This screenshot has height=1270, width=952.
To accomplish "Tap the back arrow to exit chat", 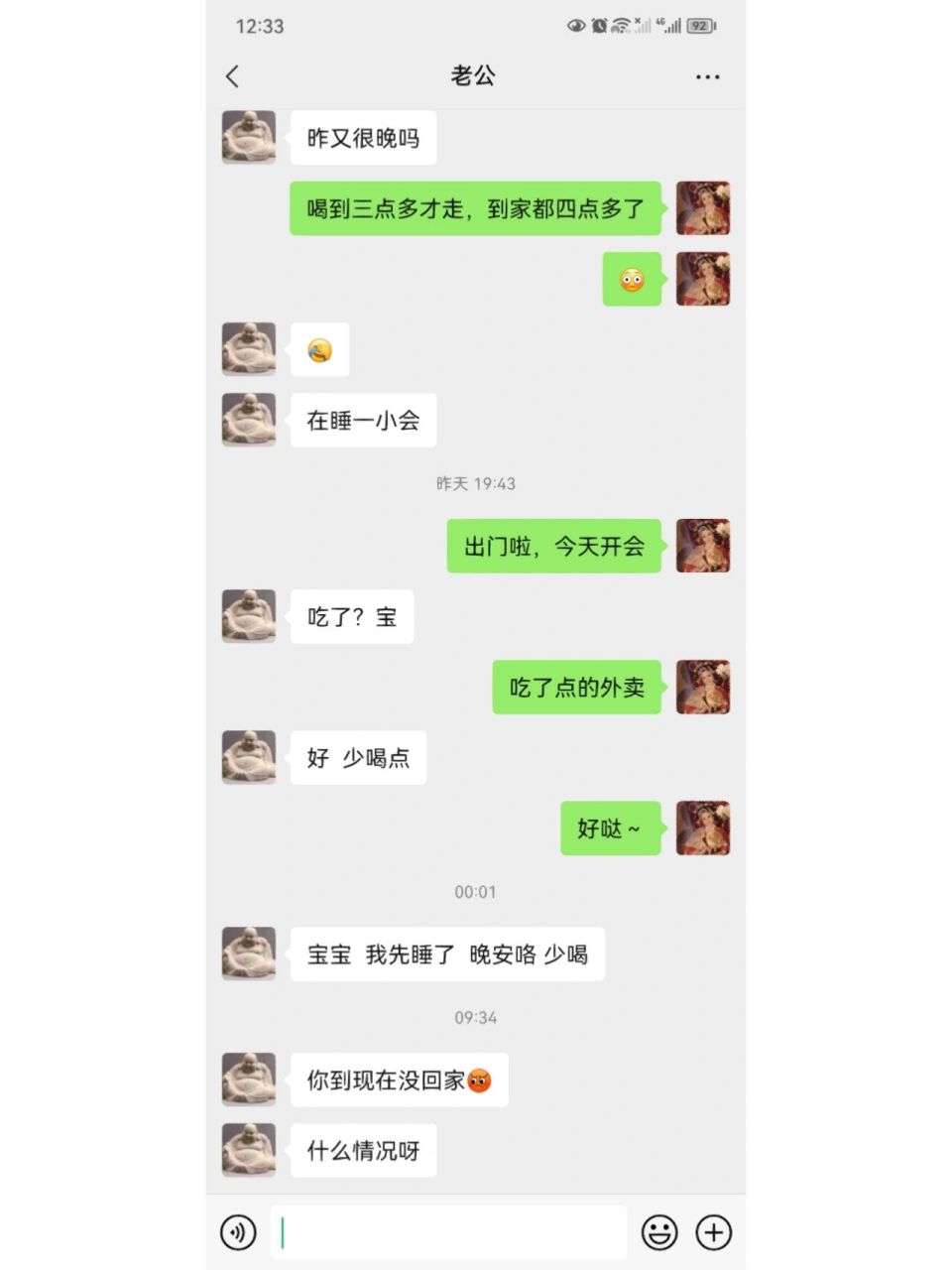I will [x=232, y=76].
